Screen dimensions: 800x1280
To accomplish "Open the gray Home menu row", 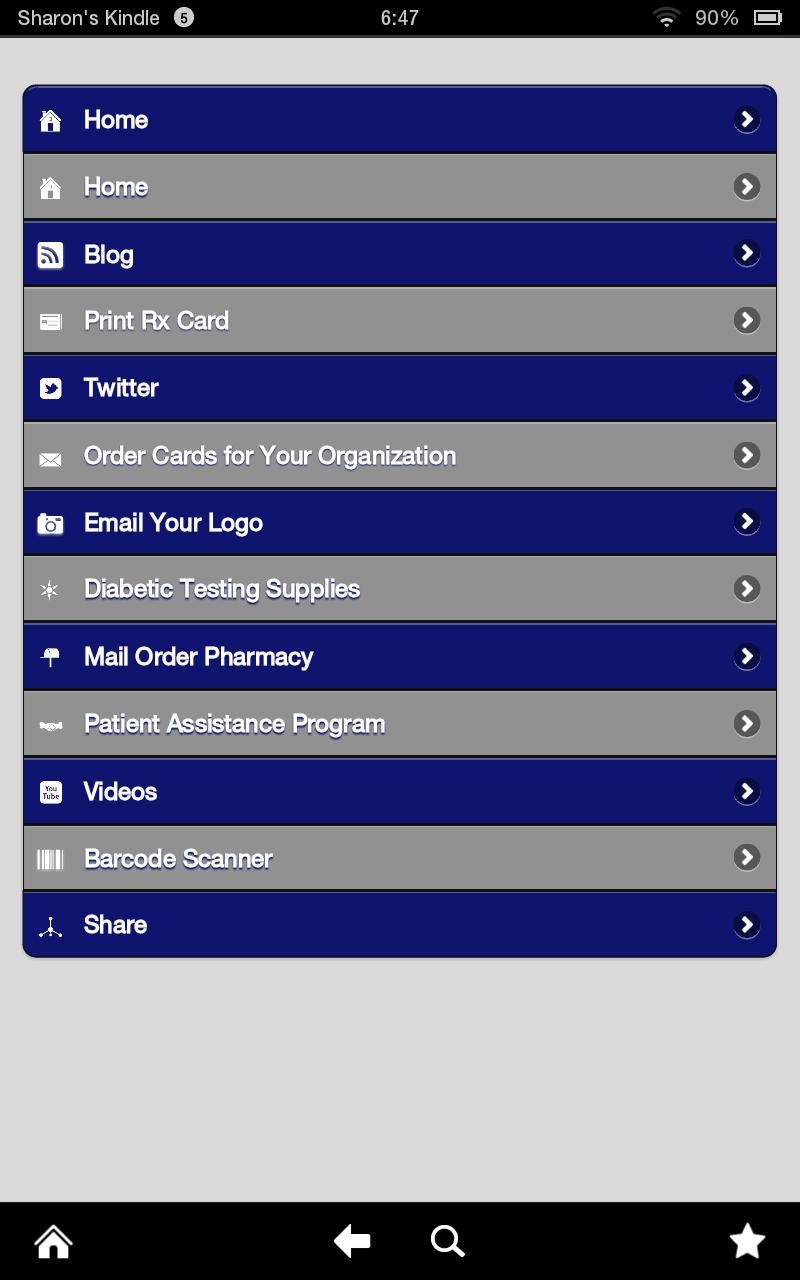I will [x=399, y=187].
